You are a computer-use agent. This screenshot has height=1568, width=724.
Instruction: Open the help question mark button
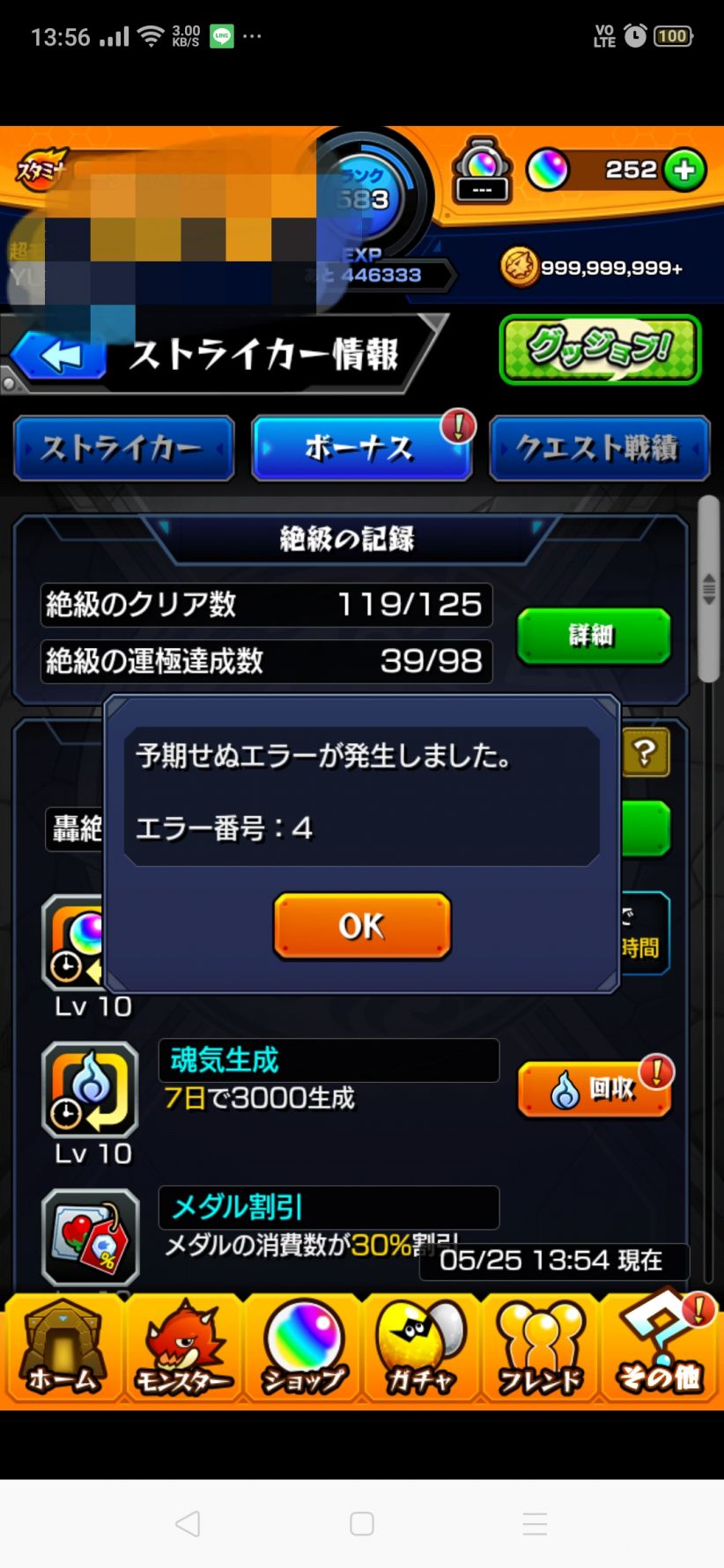pyautogui.click(x=646, y=752)
